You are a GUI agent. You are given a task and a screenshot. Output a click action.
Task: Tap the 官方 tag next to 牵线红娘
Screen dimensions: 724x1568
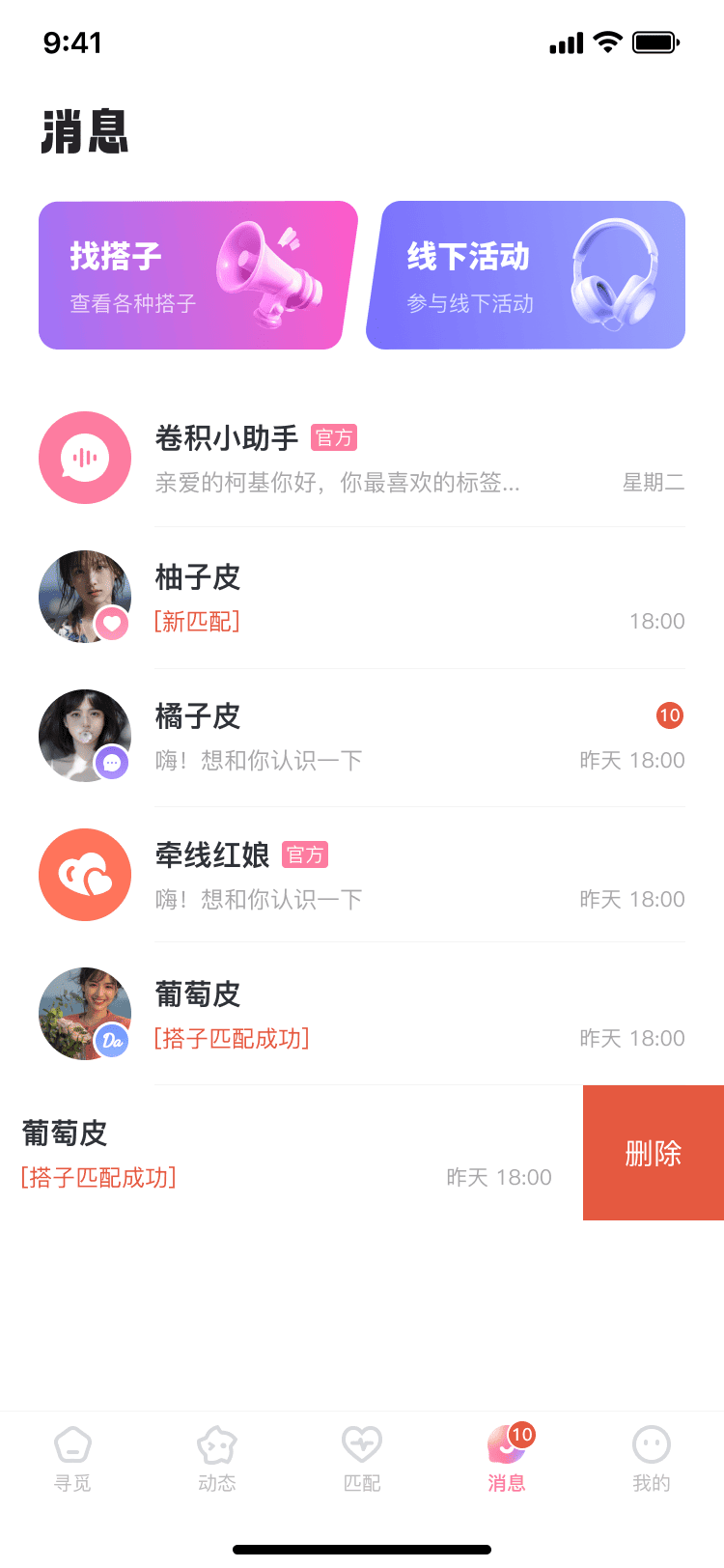(304, 855)
